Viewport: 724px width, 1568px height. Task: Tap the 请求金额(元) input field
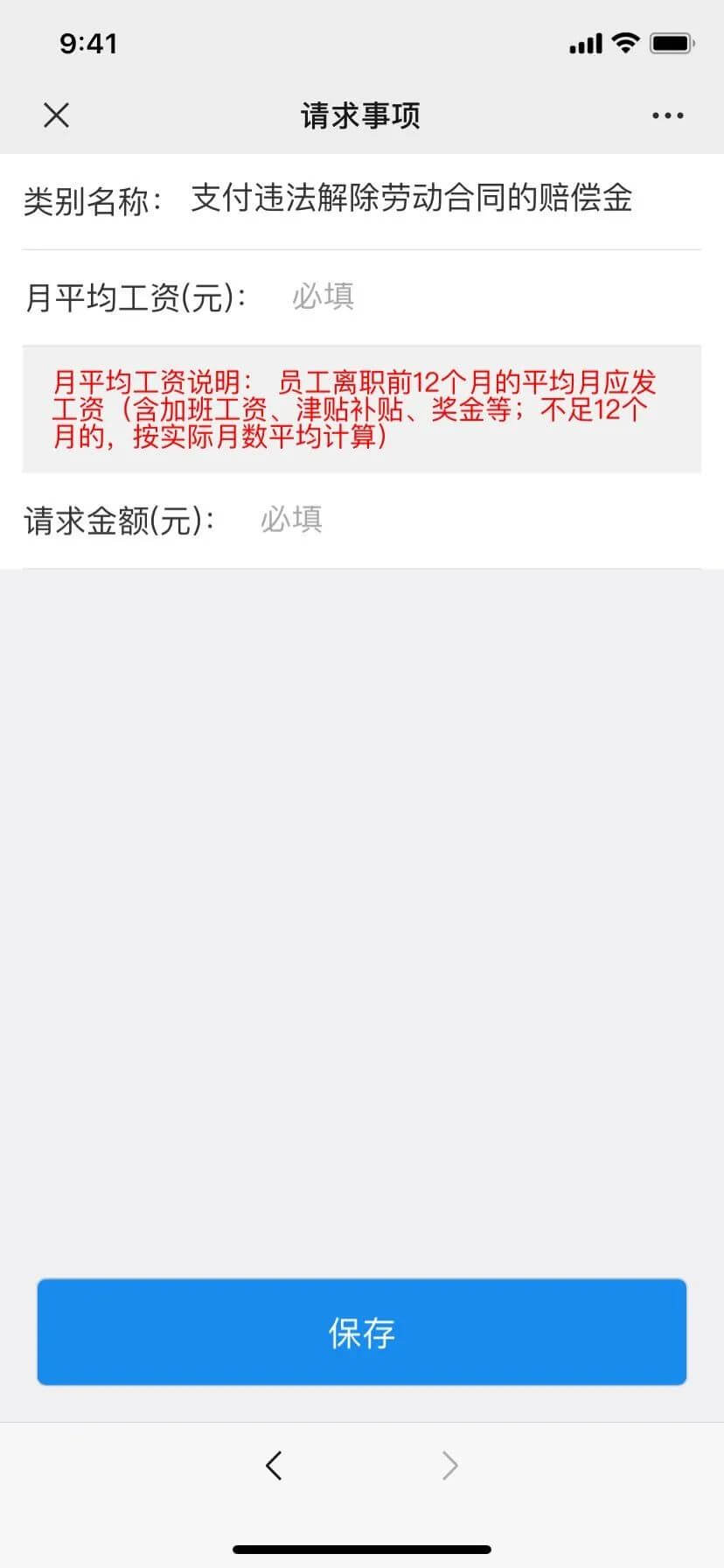472,520
